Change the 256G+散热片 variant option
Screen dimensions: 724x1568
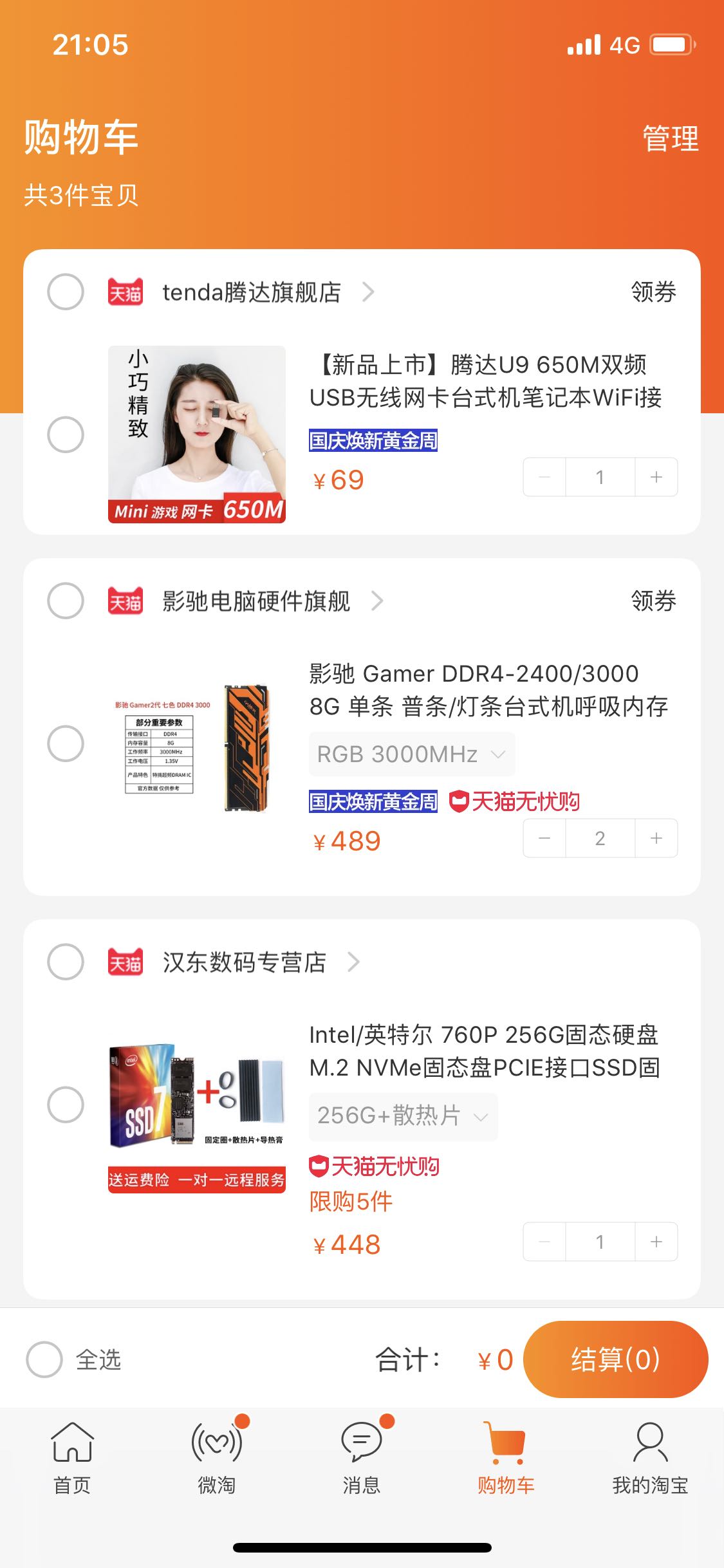[403, 1115]
